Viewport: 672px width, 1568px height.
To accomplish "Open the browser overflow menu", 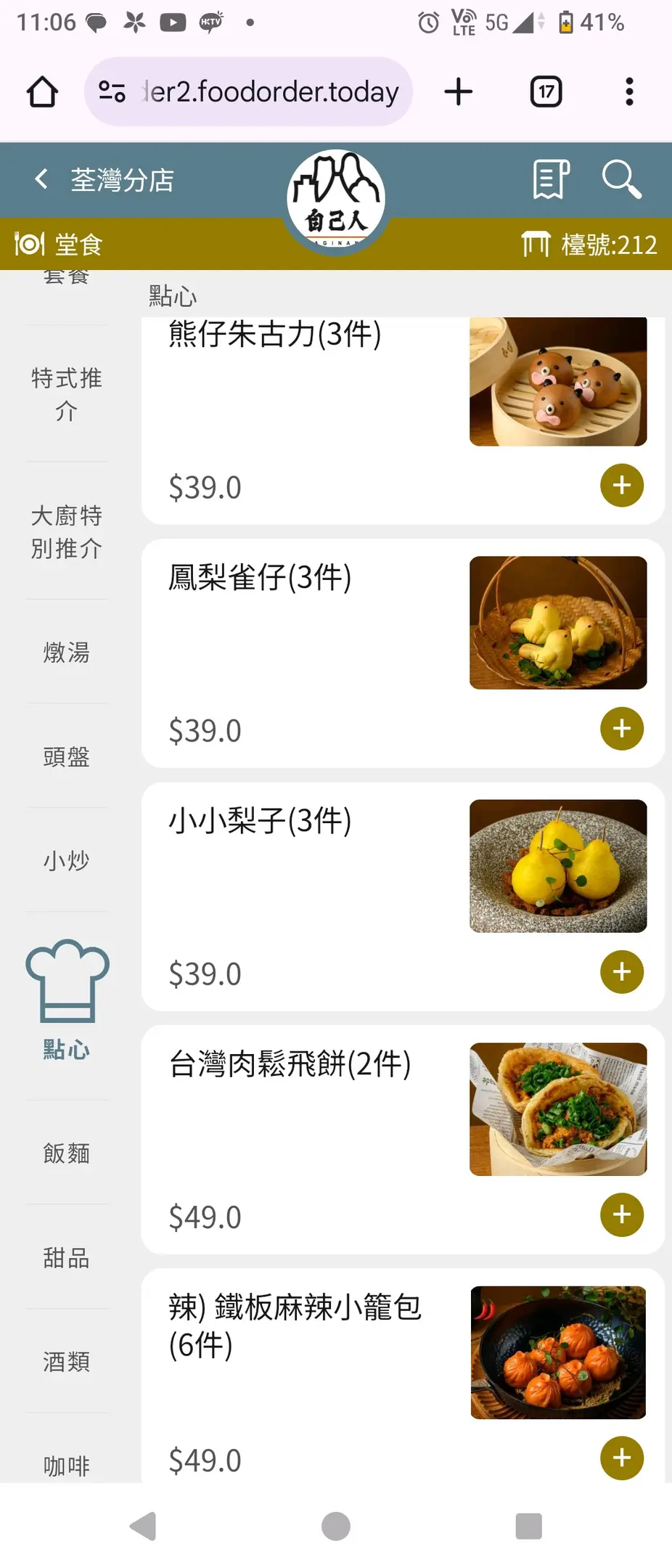I will click(629, 92).
